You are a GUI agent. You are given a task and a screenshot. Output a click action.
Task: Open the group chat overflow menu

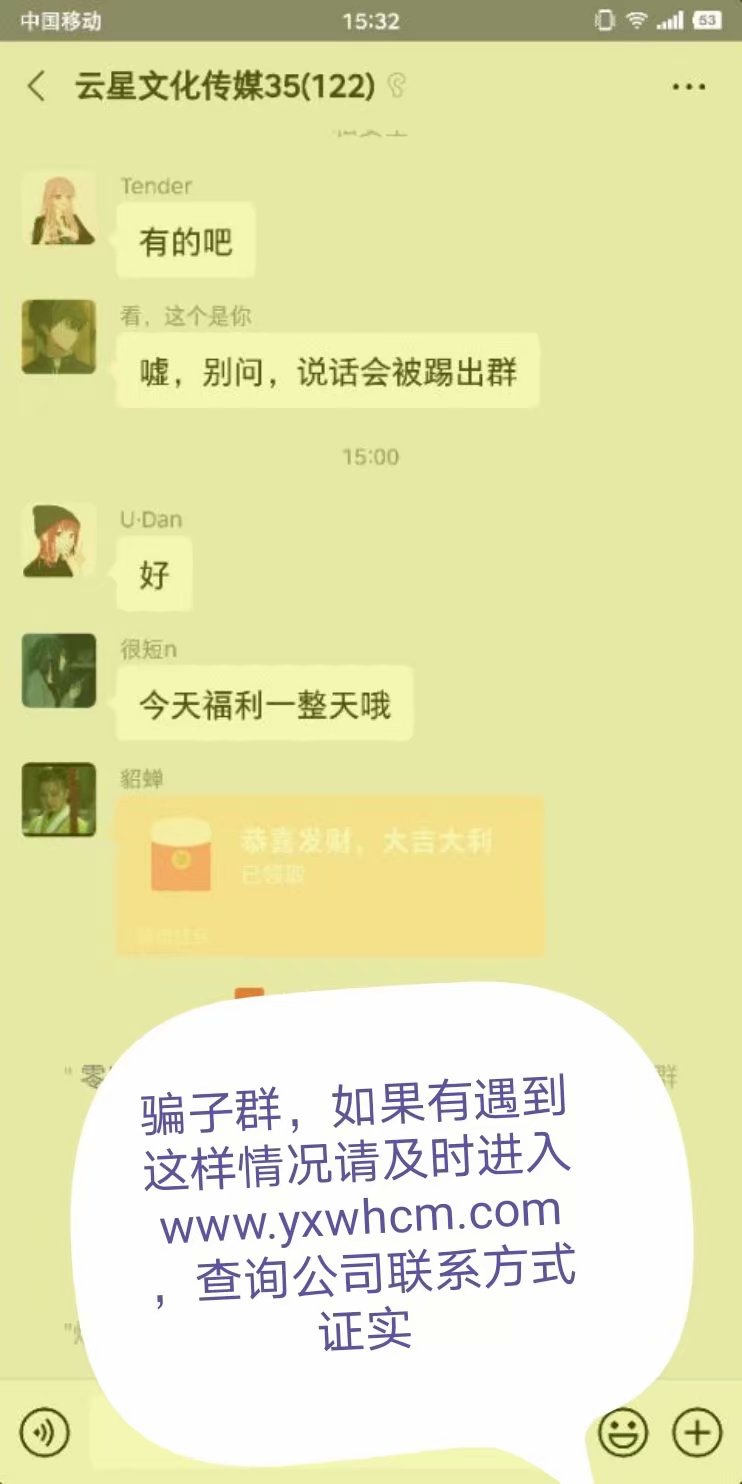688,87
